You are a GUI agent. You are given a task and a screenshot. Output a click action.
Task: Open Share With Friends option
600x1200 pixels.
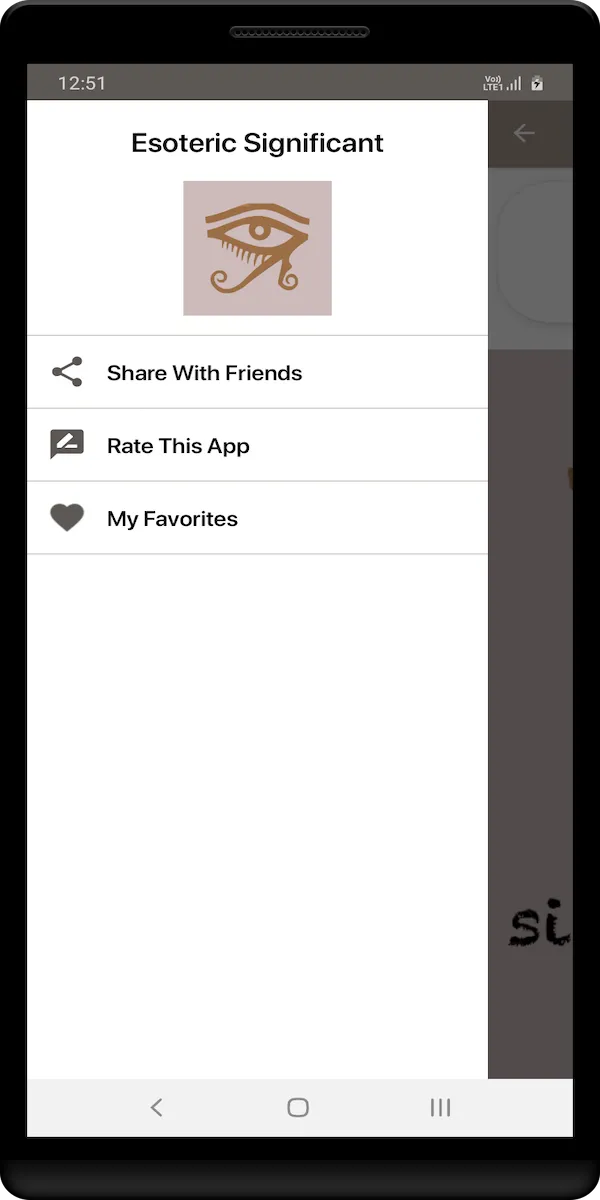point(204,373)
